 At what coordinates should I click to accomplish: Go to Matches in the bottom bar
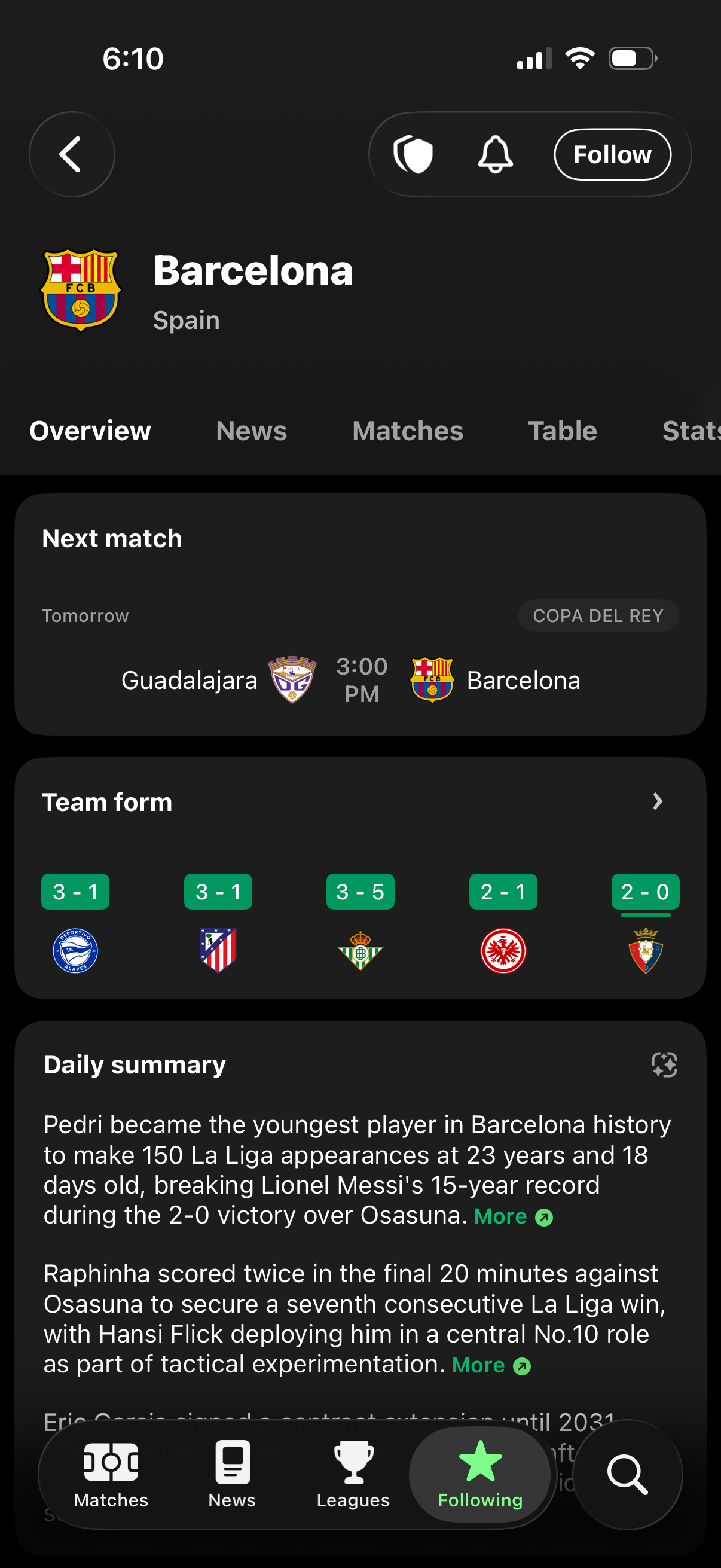click(111, 1474)
